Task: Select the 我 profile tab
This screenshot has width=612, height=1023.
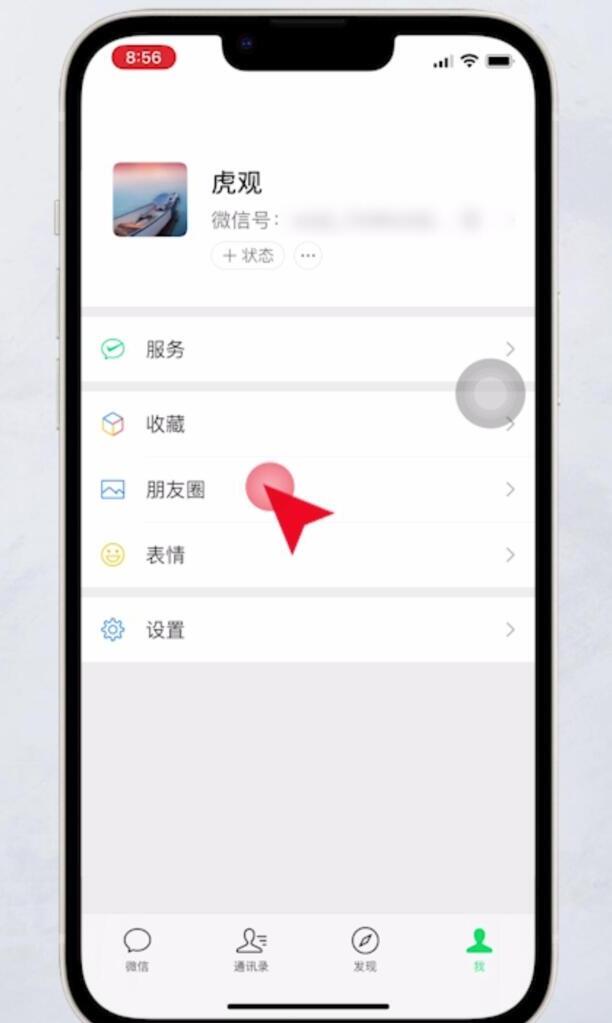Action: pyautogui.click(x=479, y=948)
